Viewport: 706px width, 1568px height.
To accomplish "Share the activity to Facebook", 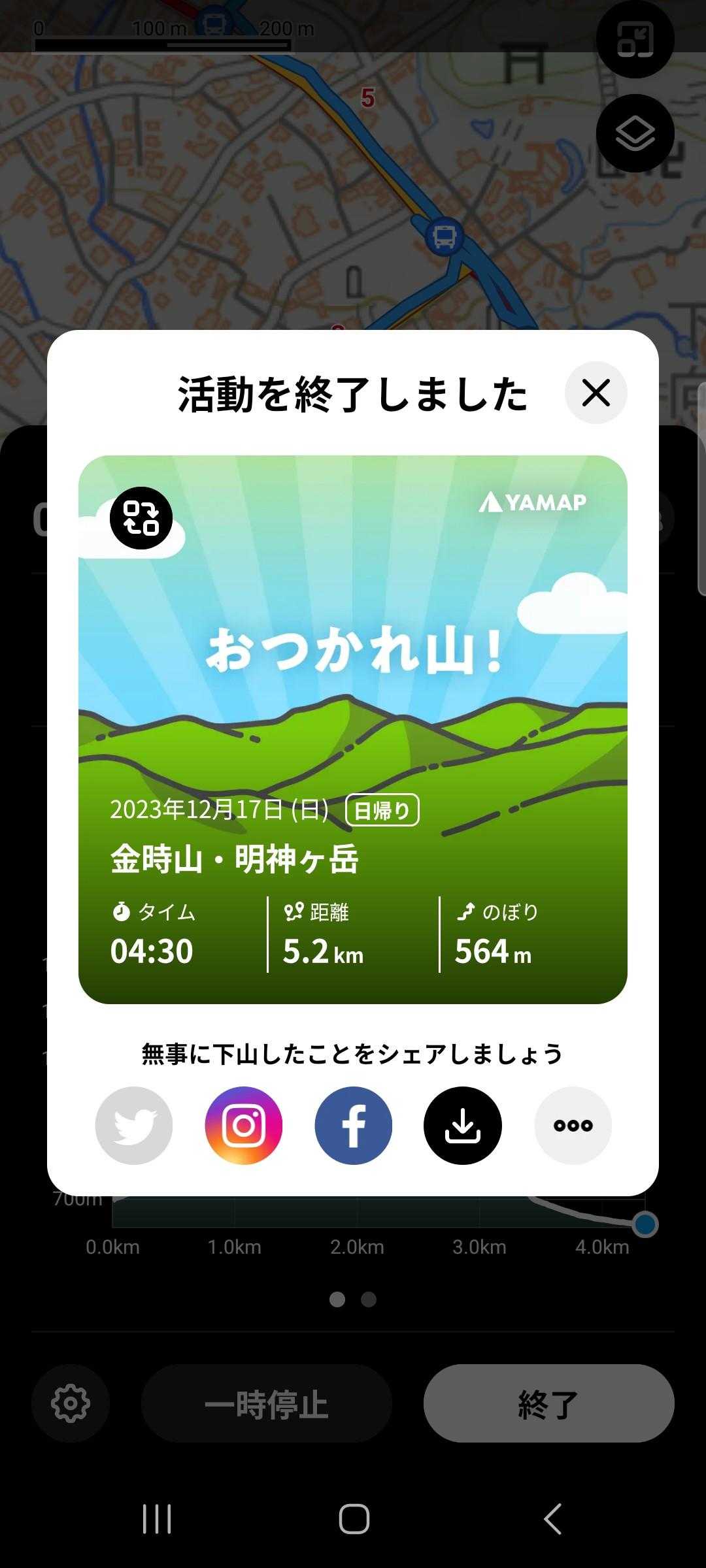I will [354, 1125].
